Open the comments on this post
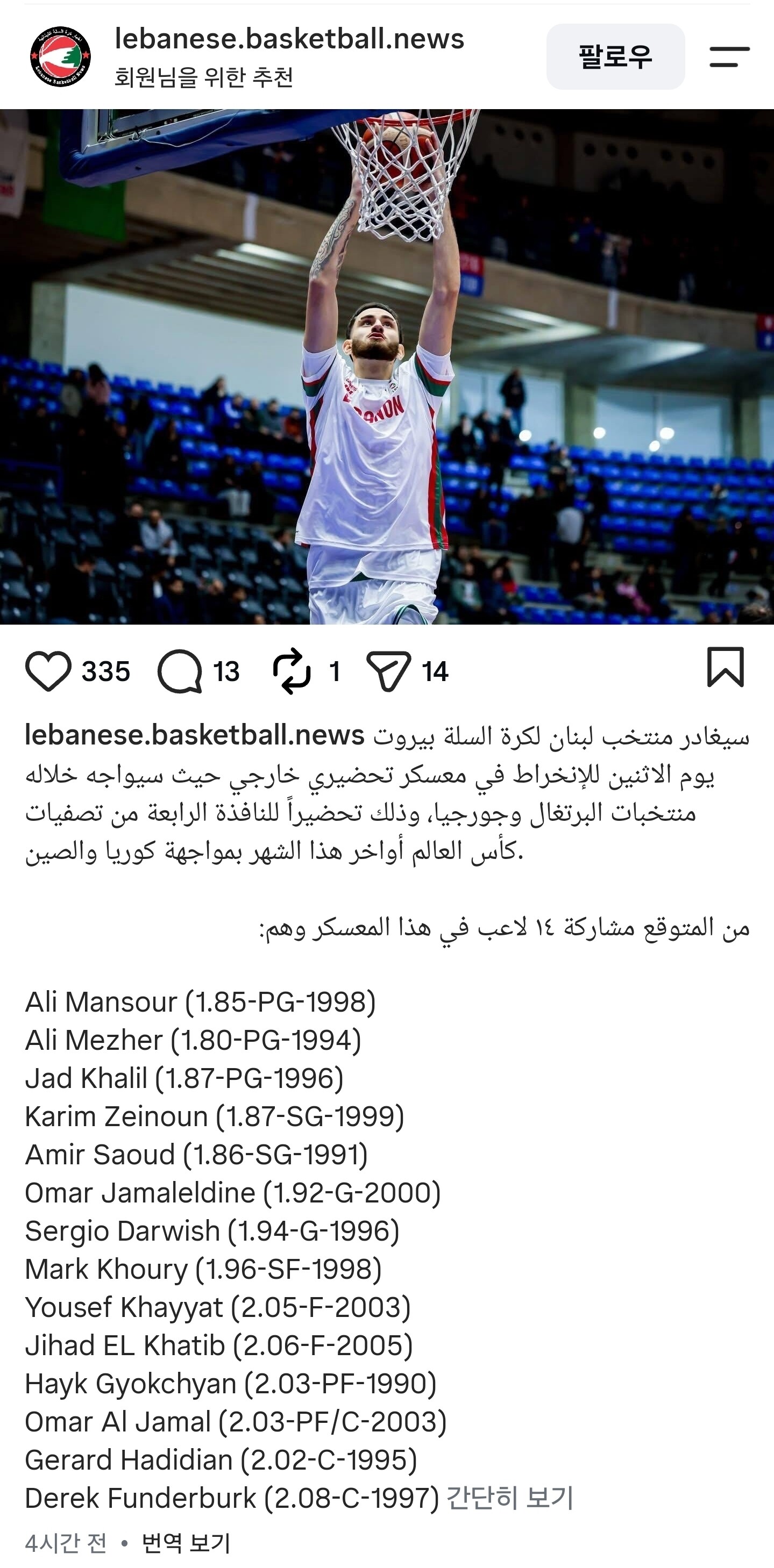This screenshot has width=774, height=1568. (180, 671)
